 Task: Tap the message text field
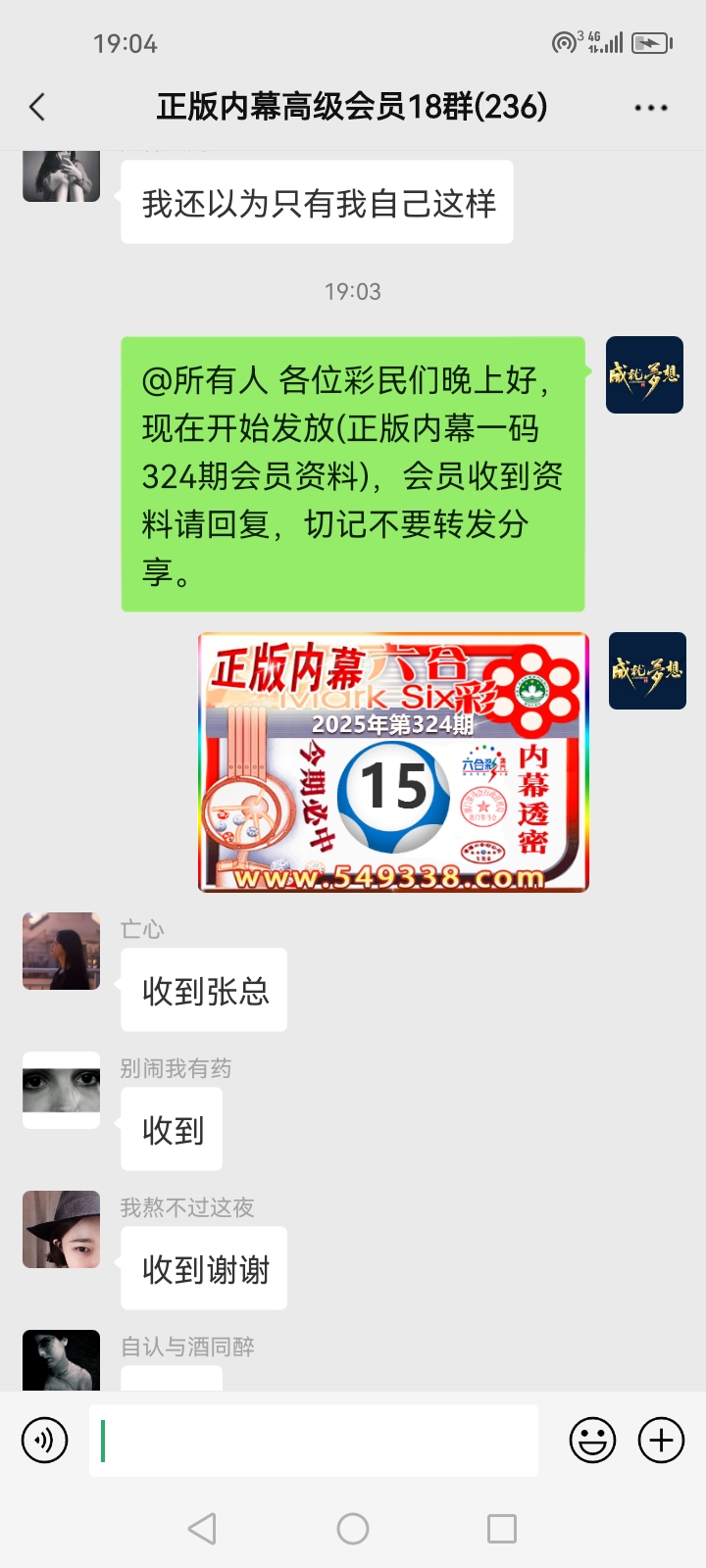pos(314,1441)
